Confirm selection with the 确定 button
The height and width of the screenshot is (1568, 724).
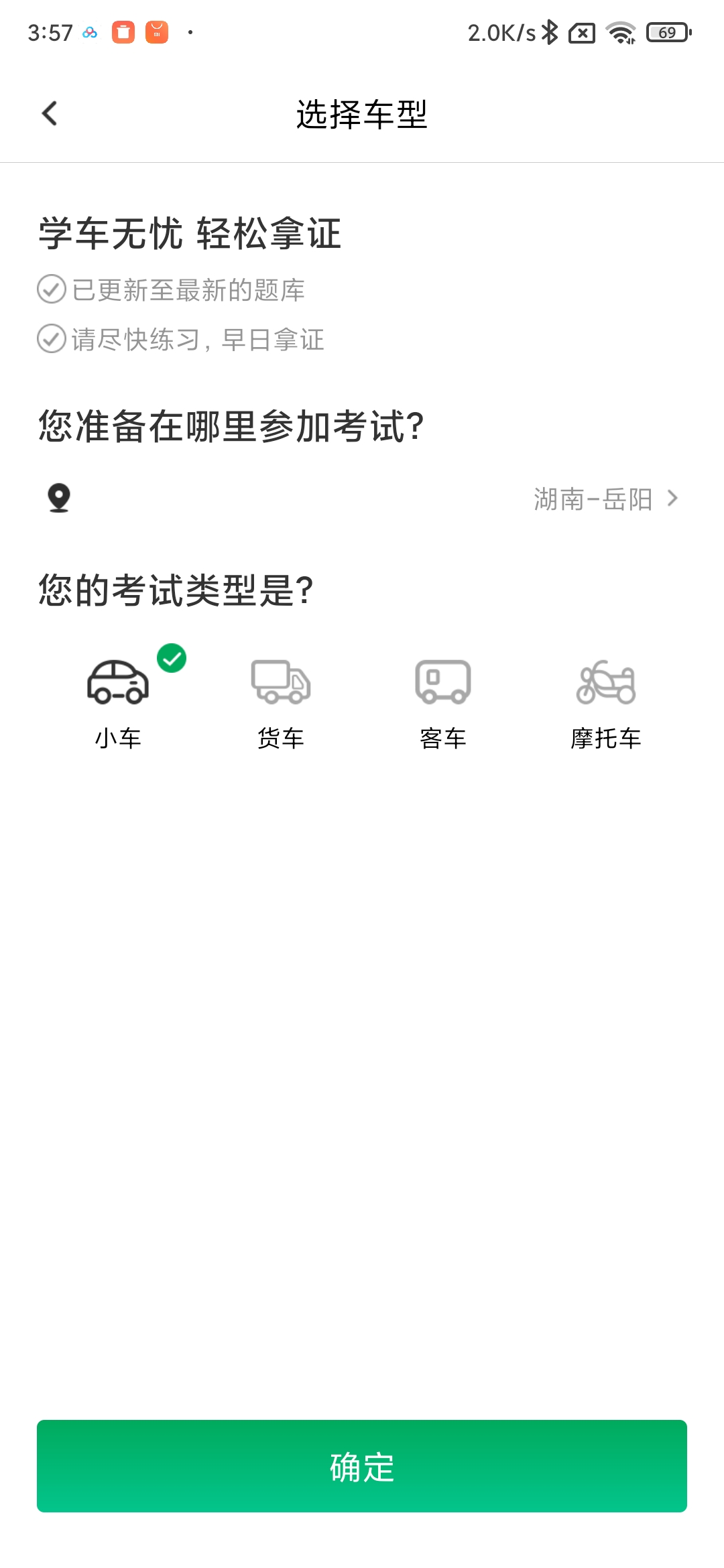coord(362,1466)
